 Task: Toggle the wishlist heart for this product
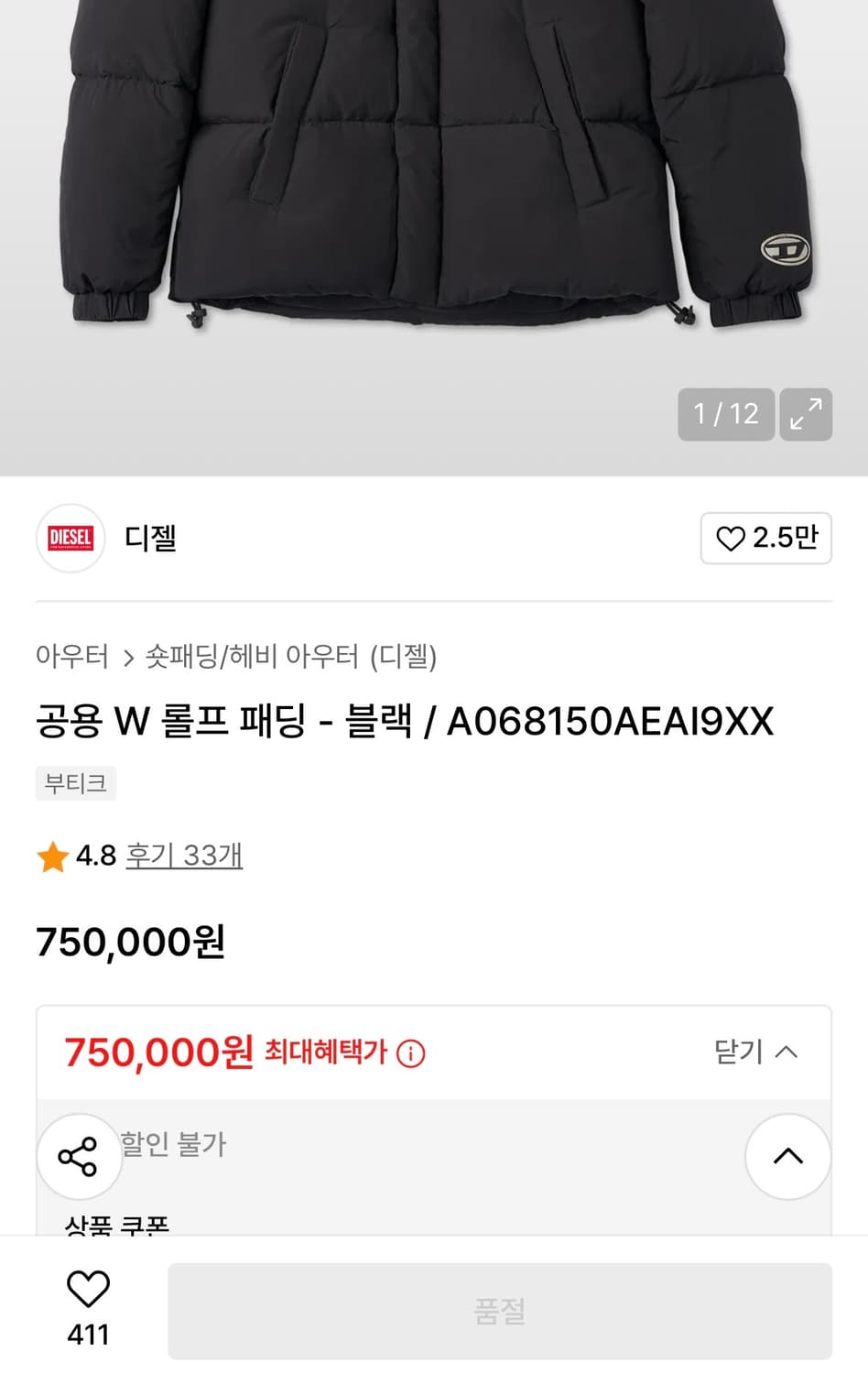coord(88,1293)
